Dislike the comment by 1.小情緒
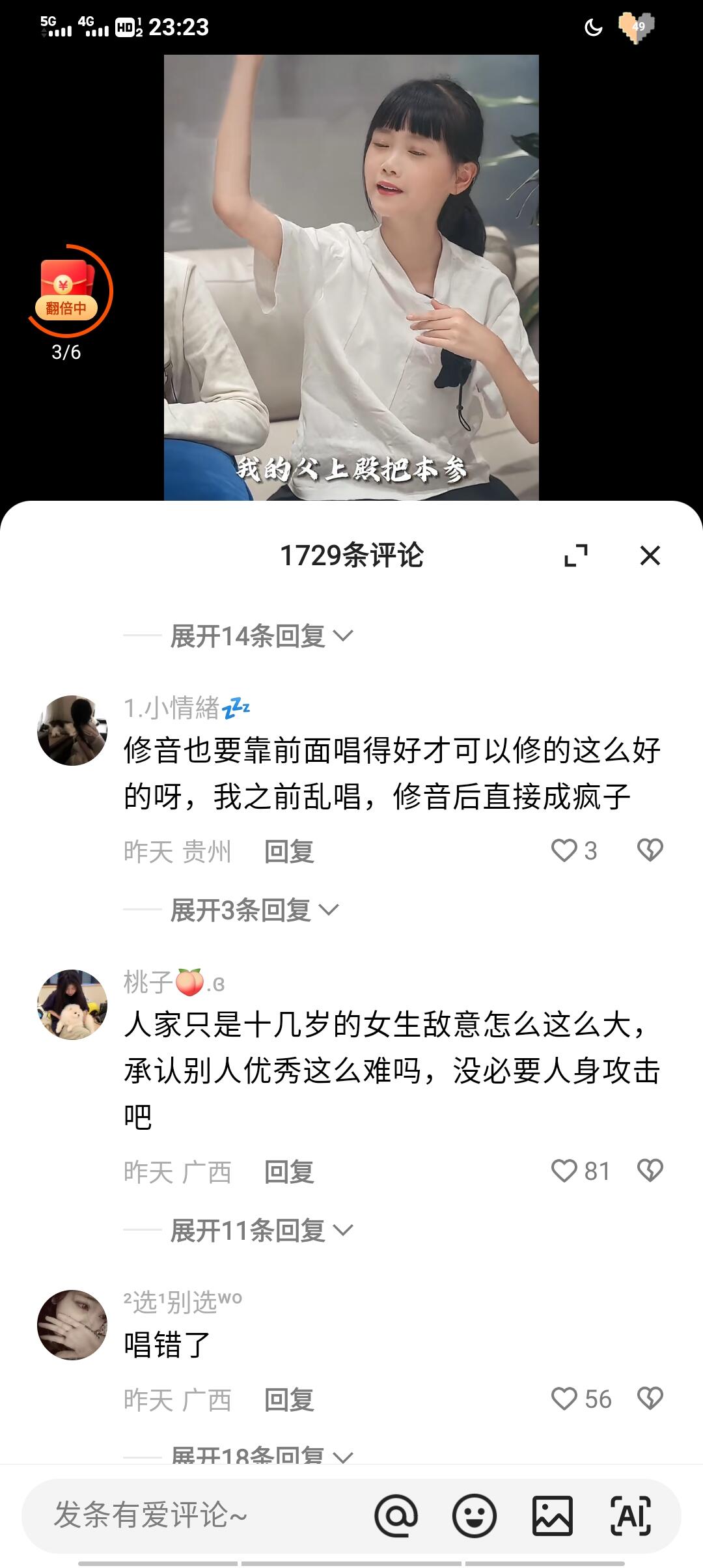Viewport: 703px width, 1568px height. tap(650, 850)
